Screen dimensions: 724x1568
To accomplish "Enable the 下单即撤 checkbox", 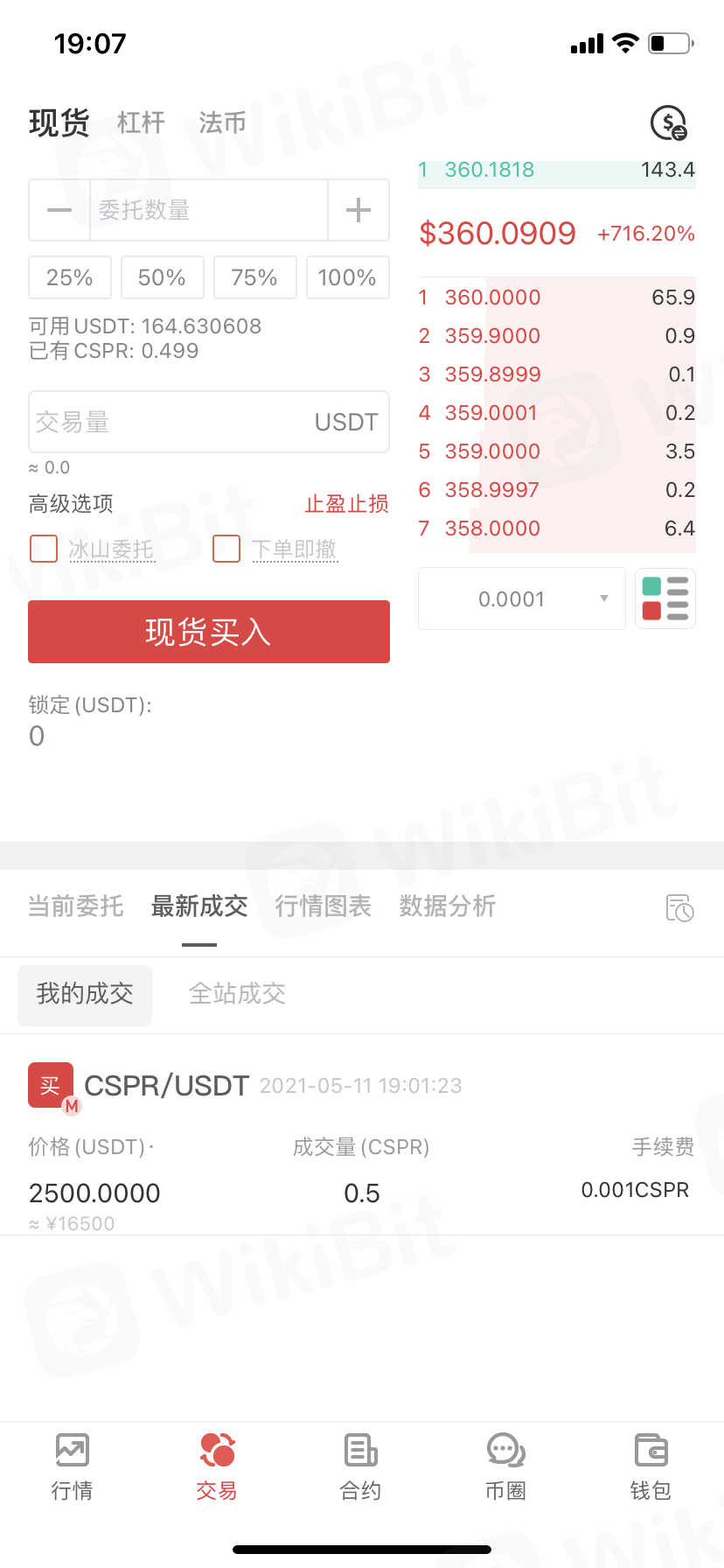I will [226, 549].
